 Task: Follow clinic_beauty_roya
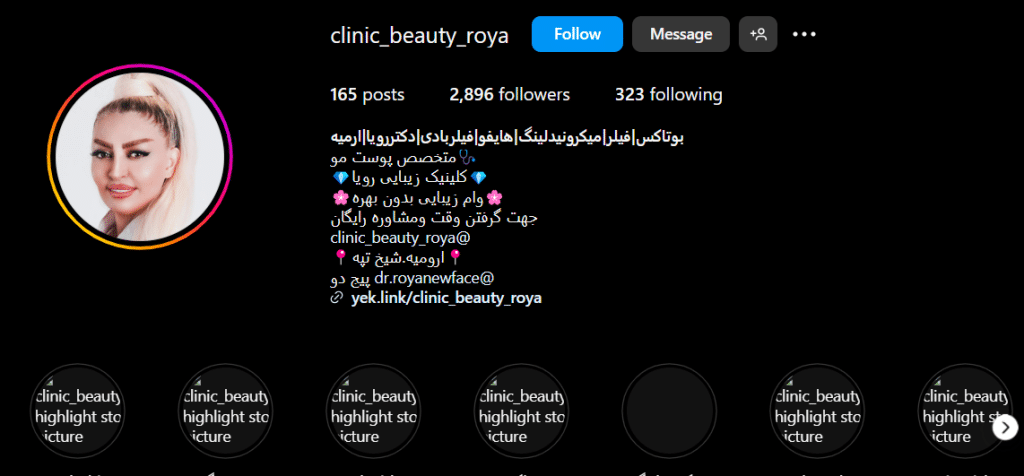[x=577, y=34]
